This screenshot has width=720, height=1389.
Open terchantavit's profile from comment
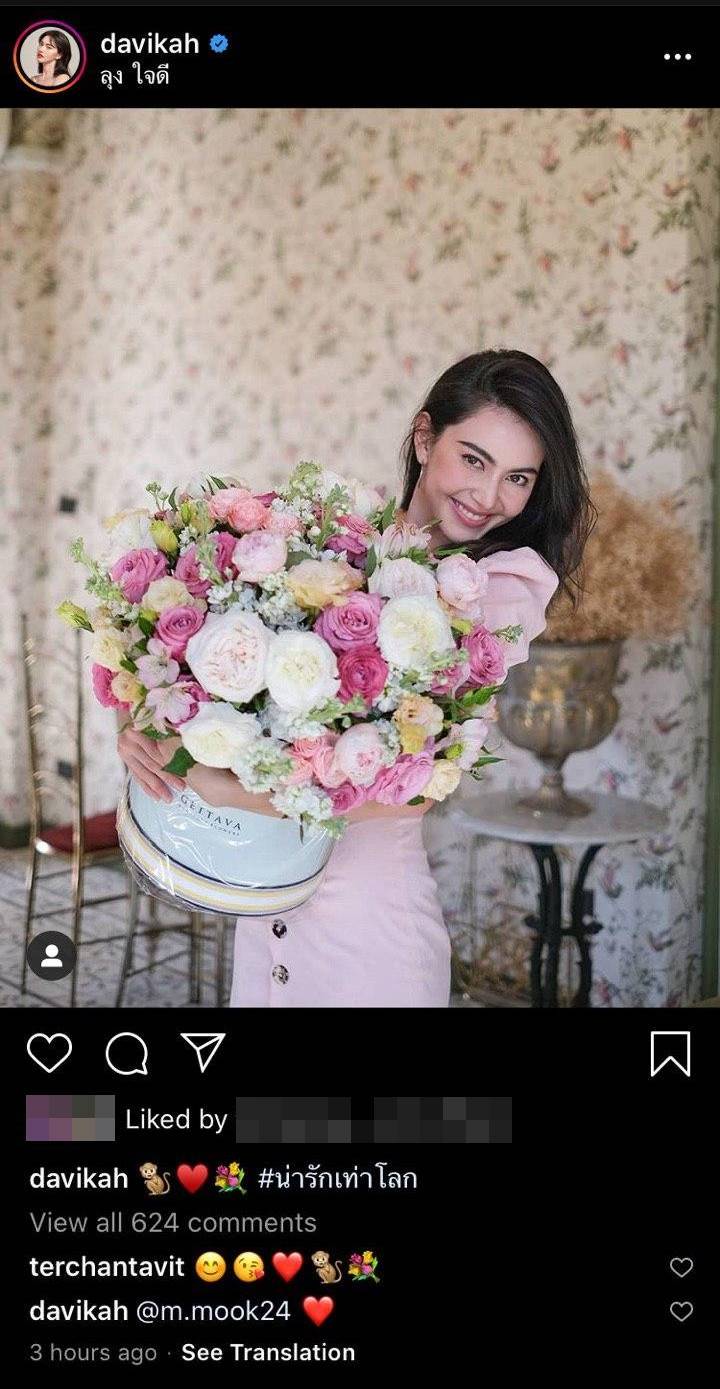[x=107, y=1267]
